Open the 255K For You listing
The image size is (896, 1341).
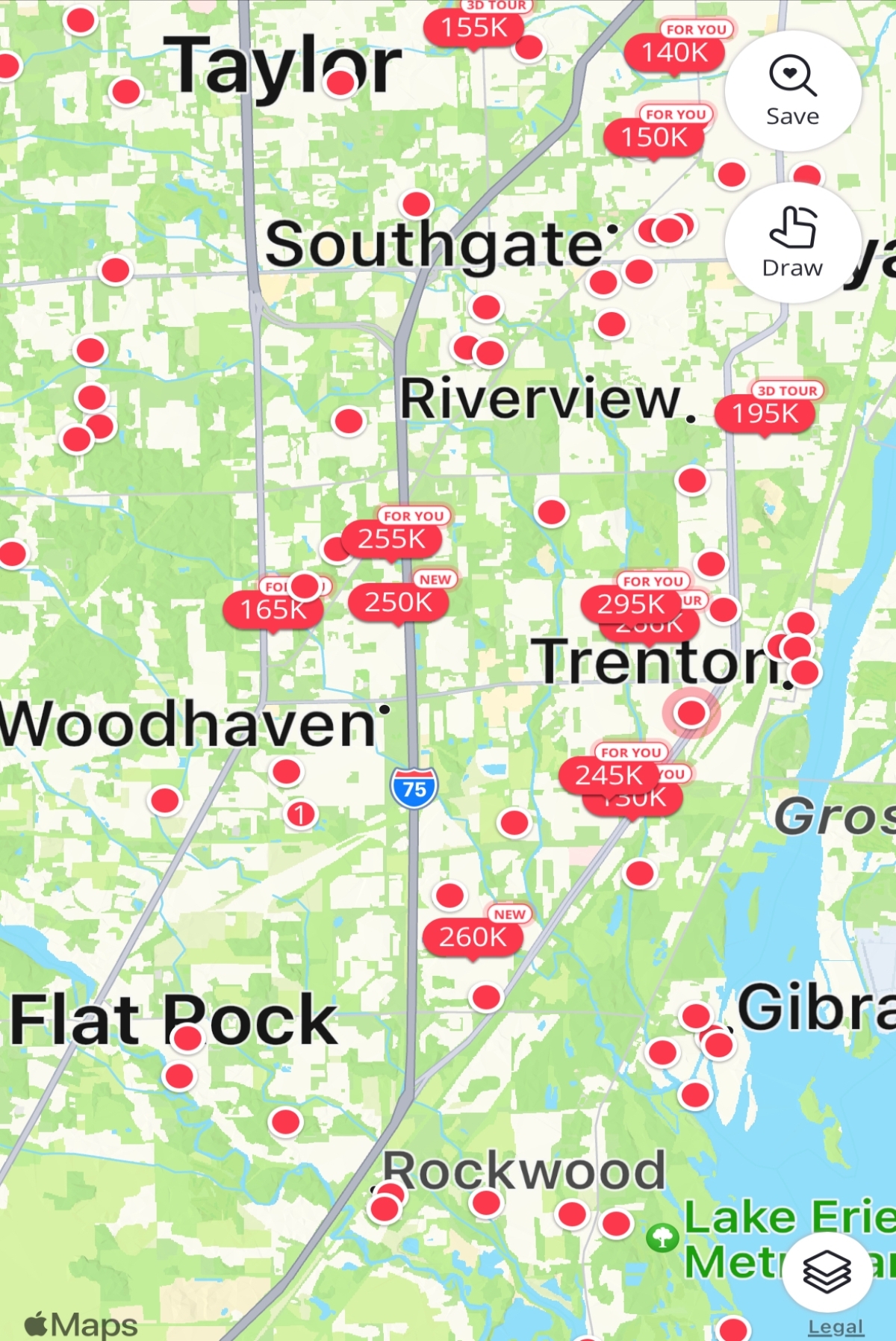click(391, 539)
